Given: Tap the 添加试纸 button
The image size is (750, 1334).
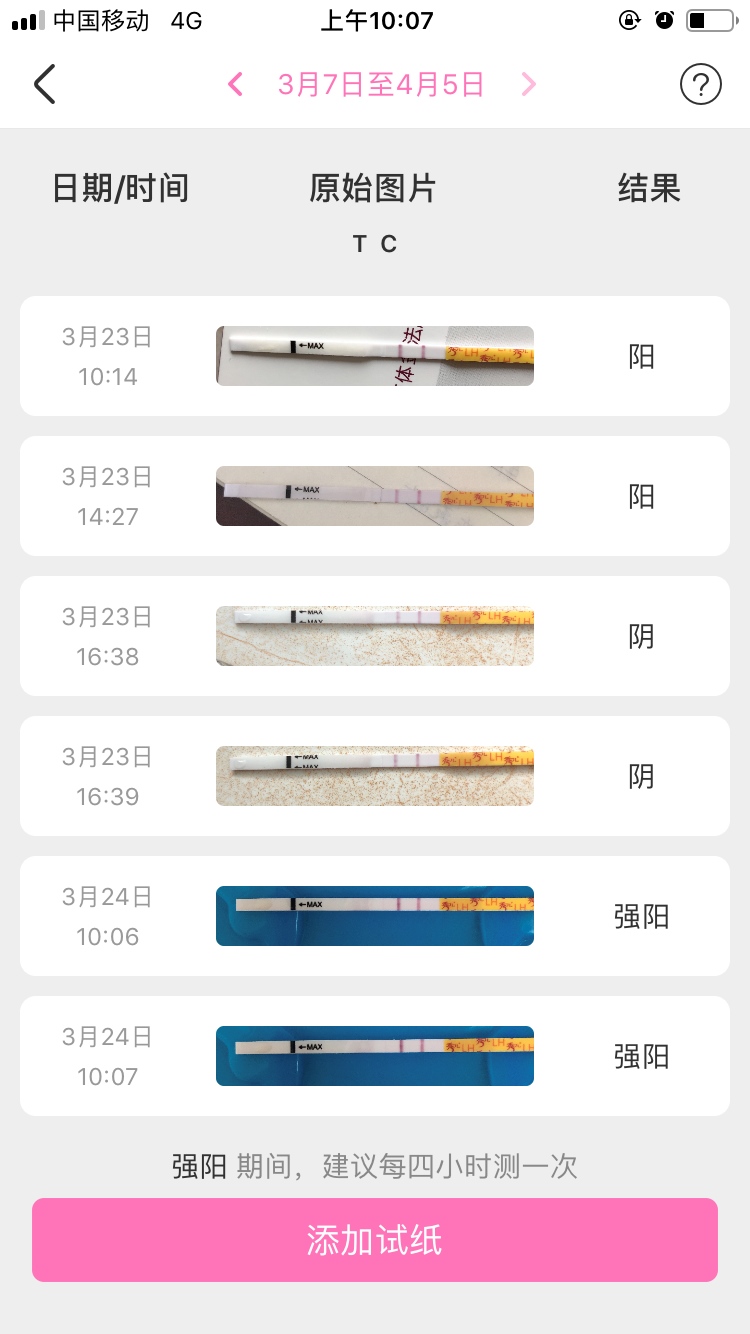Looking at the screenshot, I should [375, 1240].
